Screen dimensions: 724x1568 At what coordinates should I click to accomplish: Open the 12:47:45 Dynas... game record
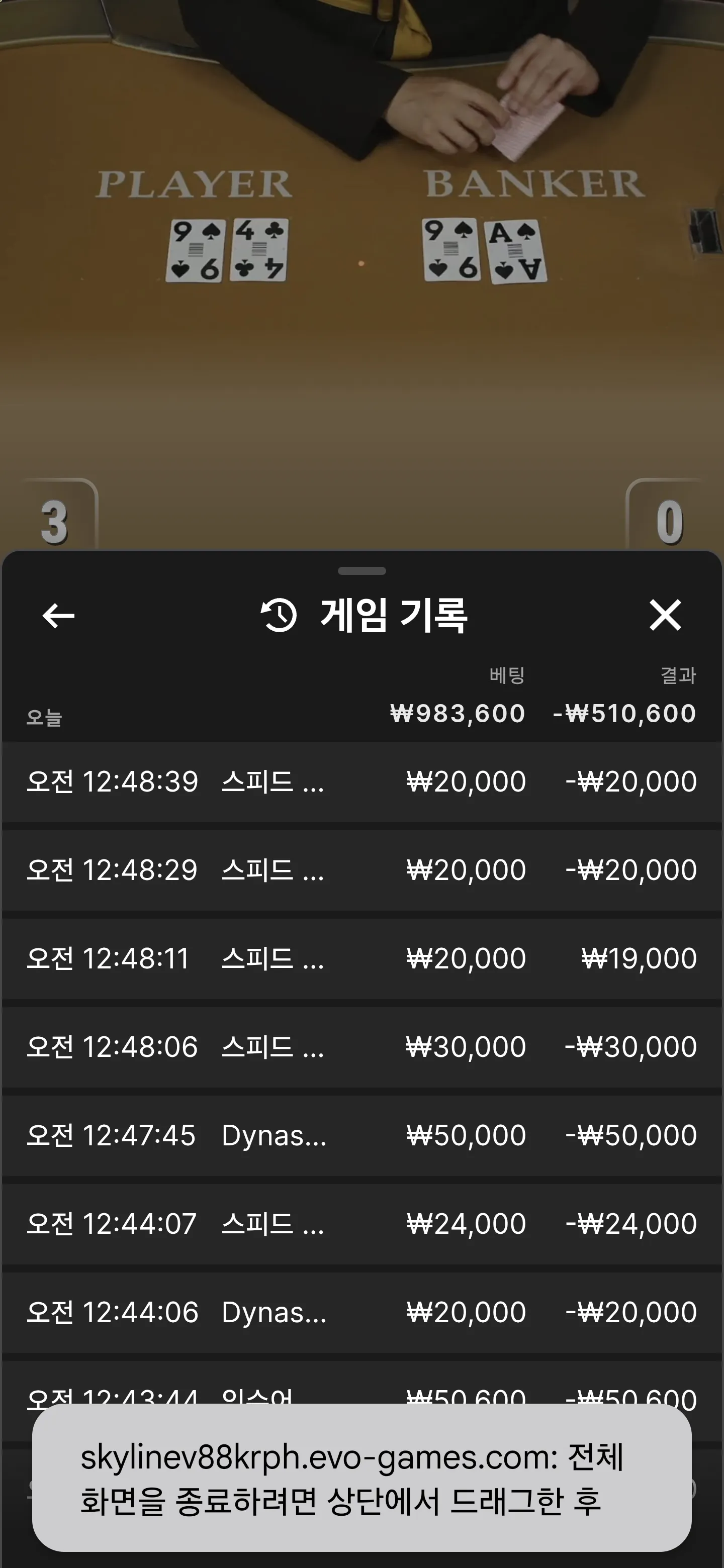(361, 1135)
